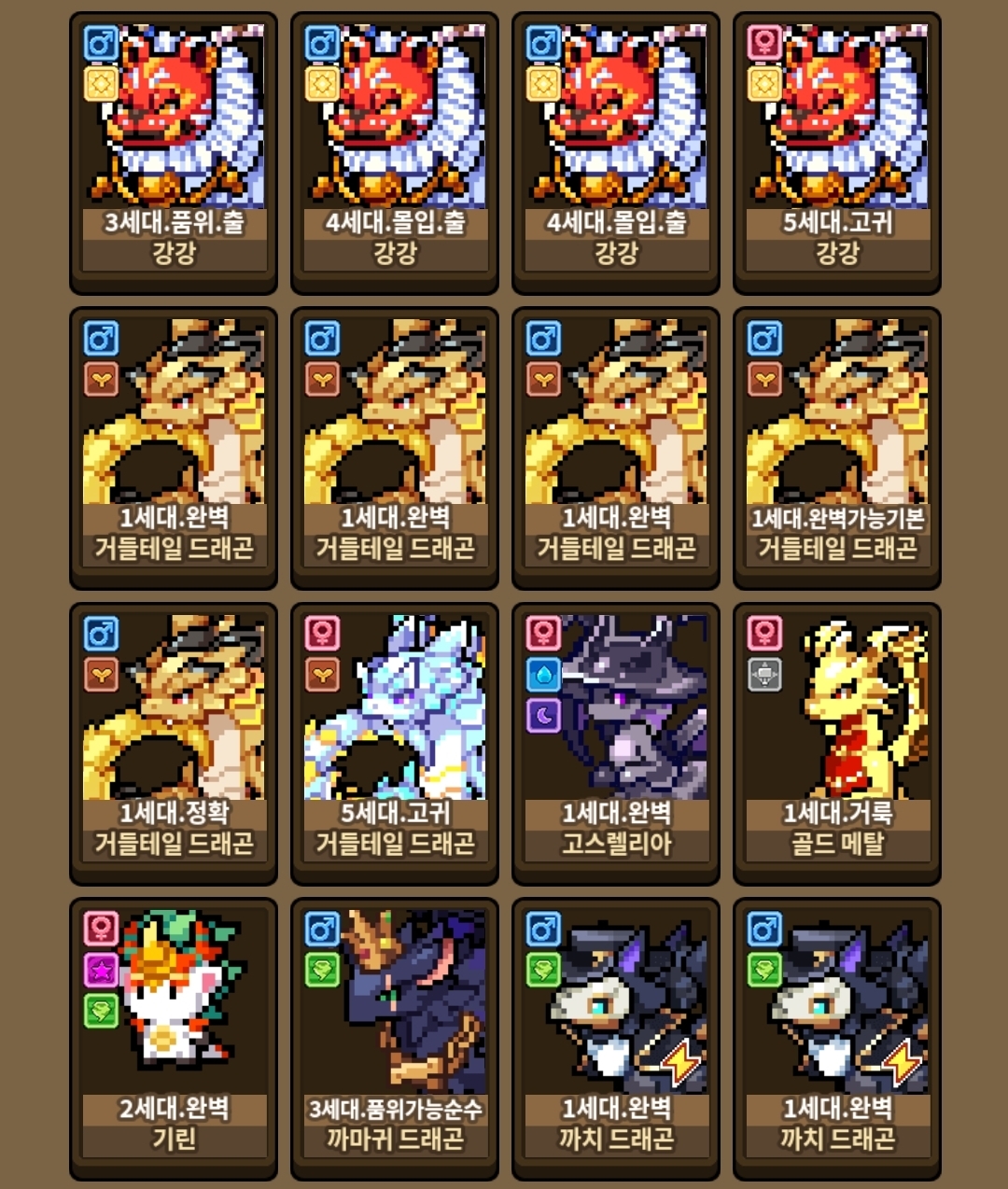Select the 1세대.완벽 고스렐리아 card
This screenshot has height=1189, width=1008.
[616, 742]
